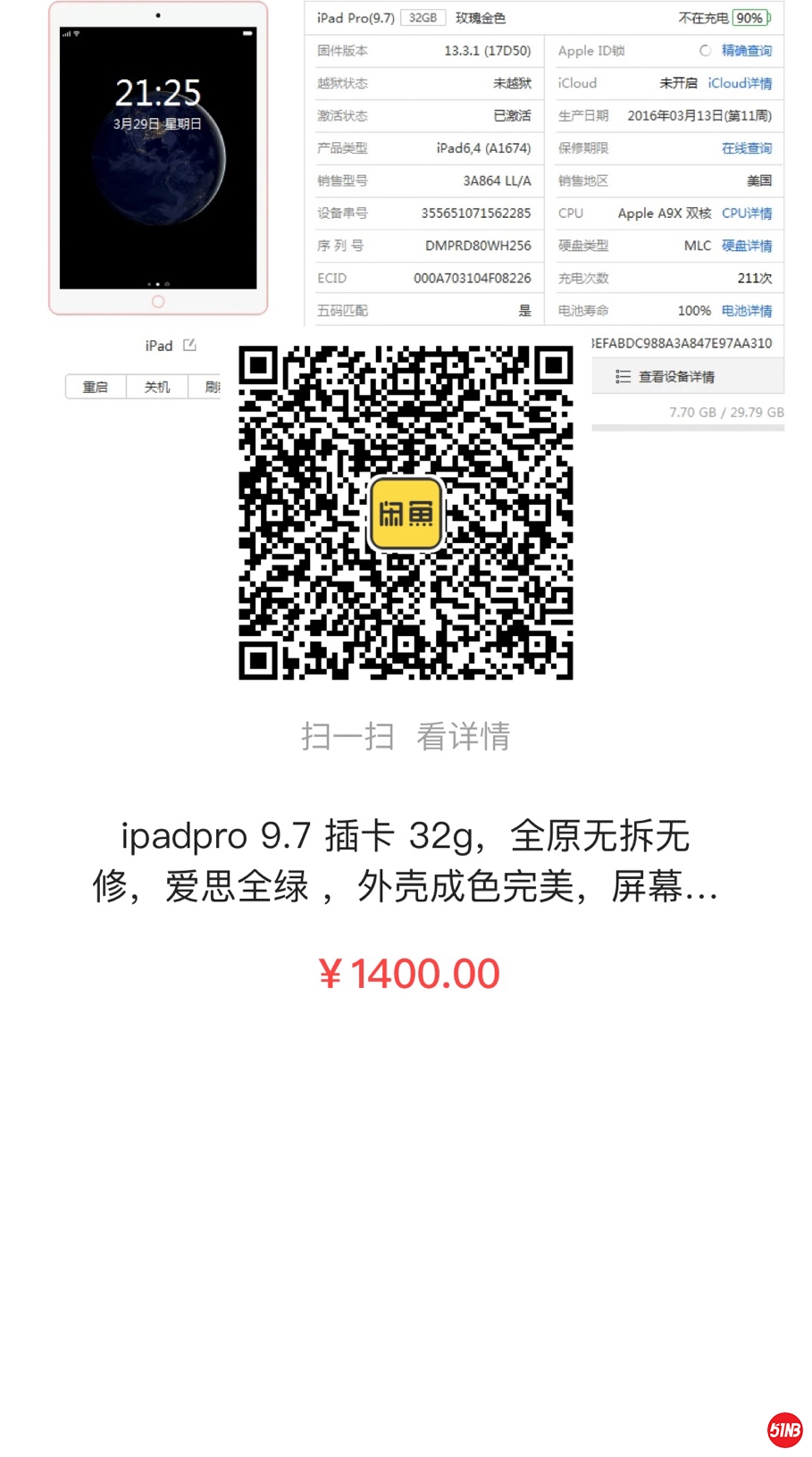The width and height of the screenshot is (812, 1457).
Task: Click the loading circle beside Apple ID锁
Action: 705,51
